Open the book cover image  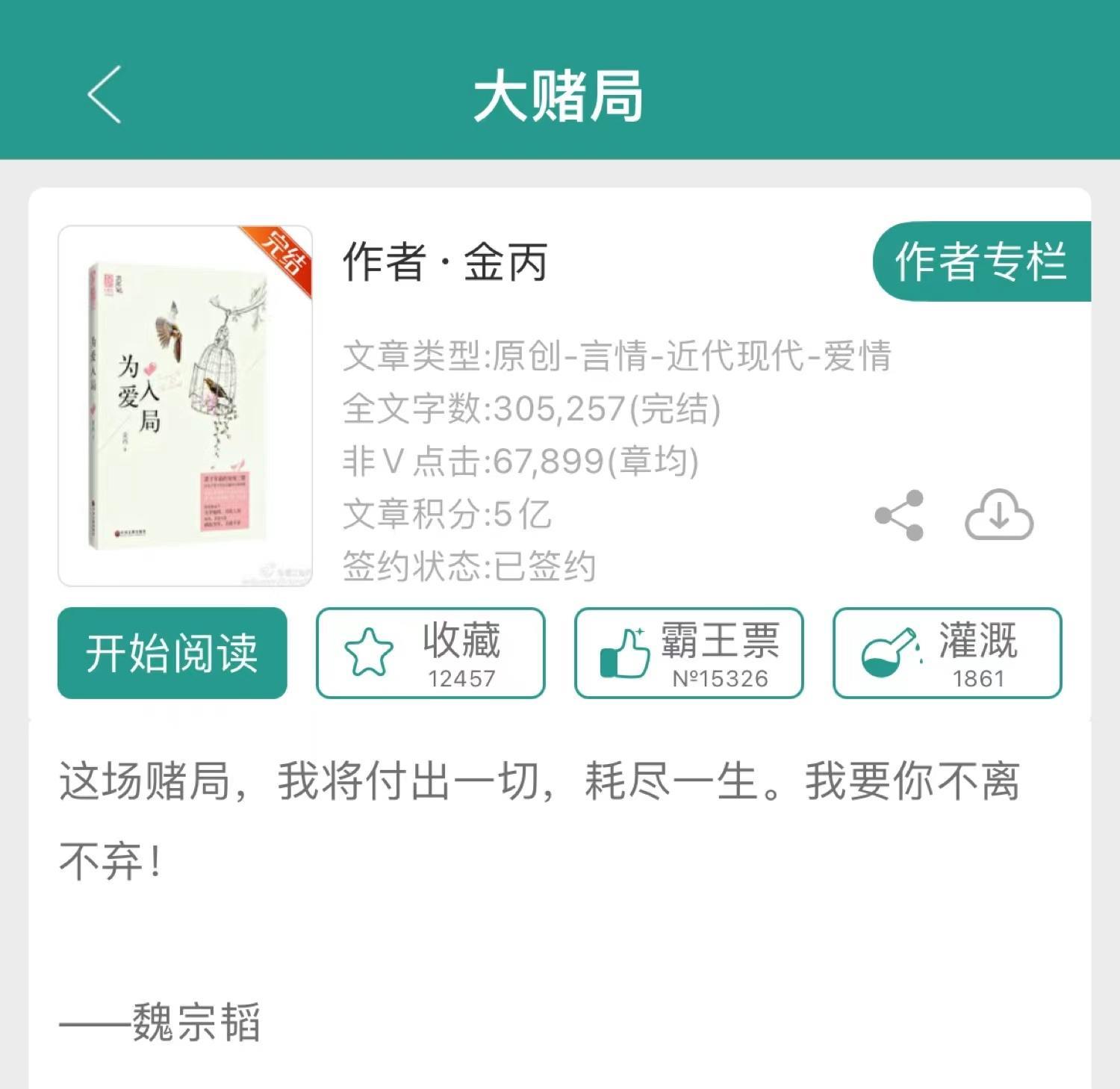[185, 406]
